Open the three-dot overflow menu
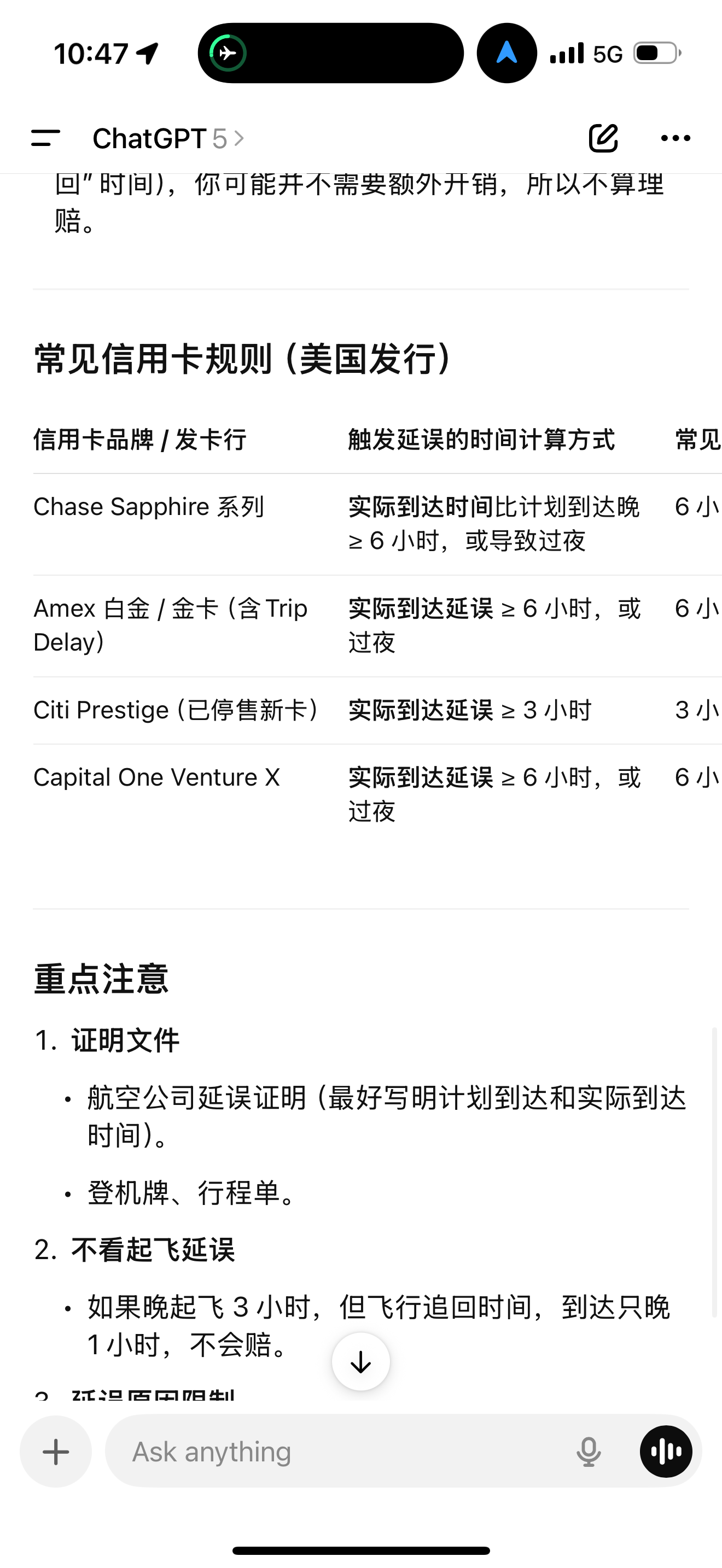This screenshot has height=1568, width=722. [676, 139]
